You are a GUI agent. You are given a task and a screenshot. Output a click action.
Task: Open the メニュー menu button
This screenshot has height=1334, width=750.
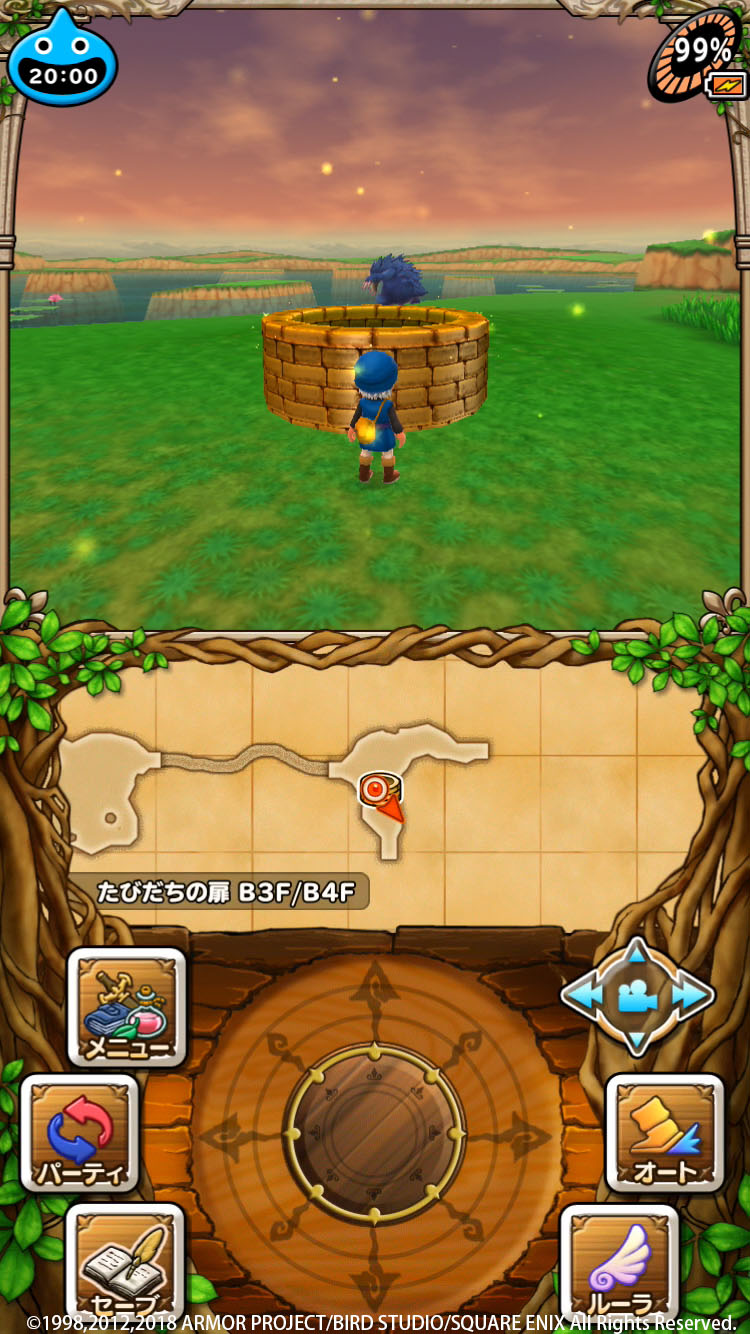[127, 1007]
